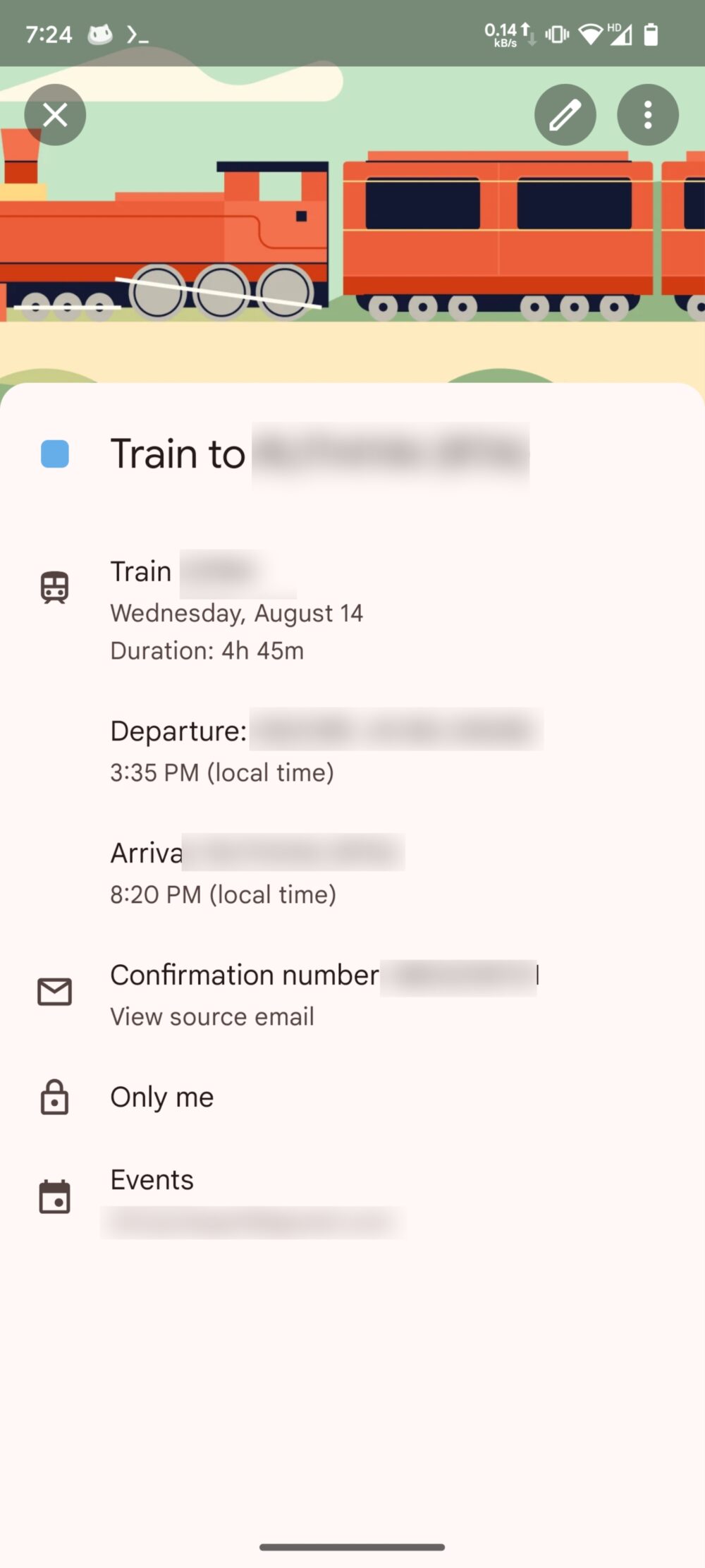Click the email envelope icon
705x1568 pixels.
coord(54,991)
